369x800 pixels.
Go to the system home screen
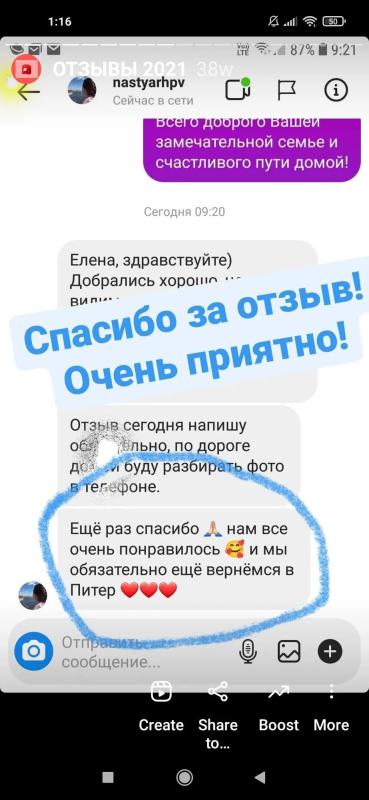[x=184, y=777]
